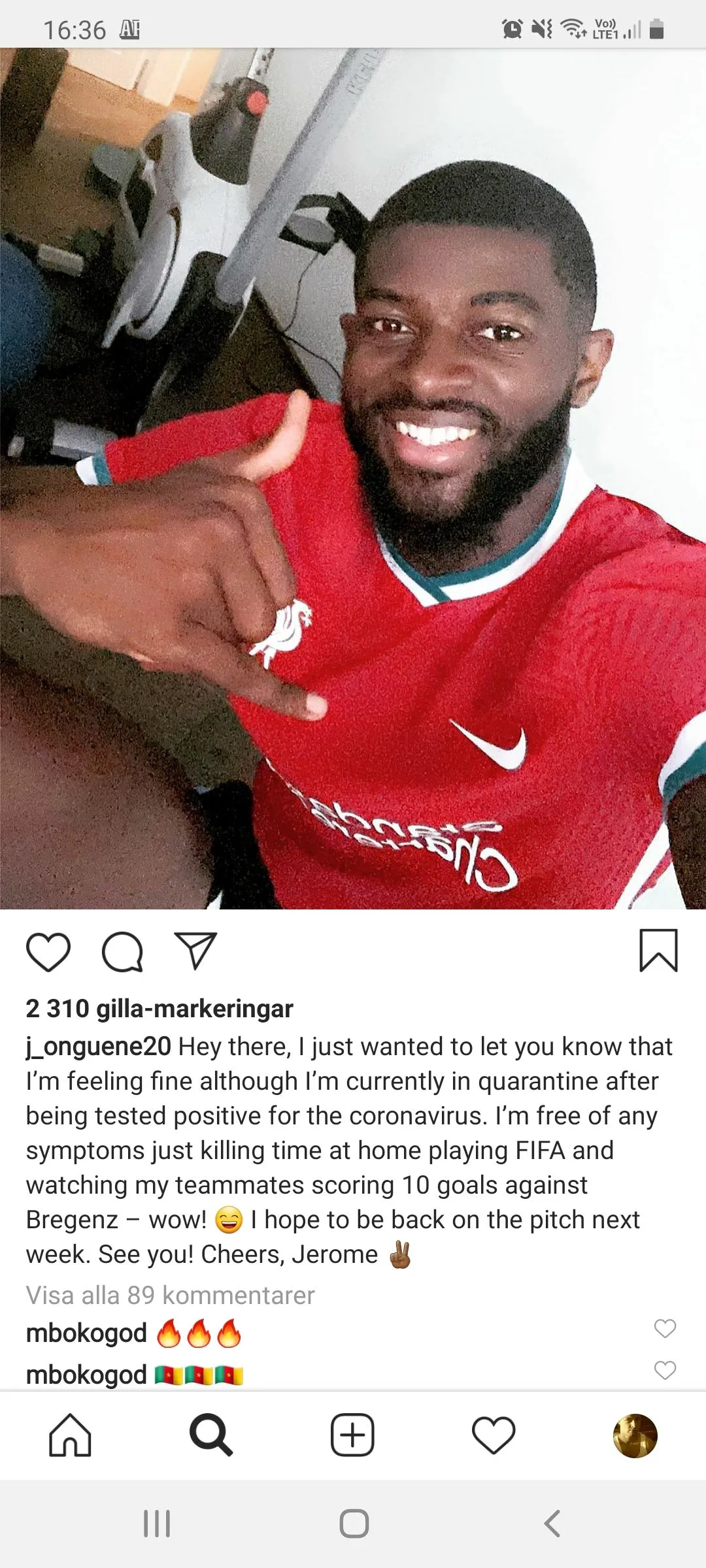
Task: Share the post via paper plane icon
Action: coord(195,951)
